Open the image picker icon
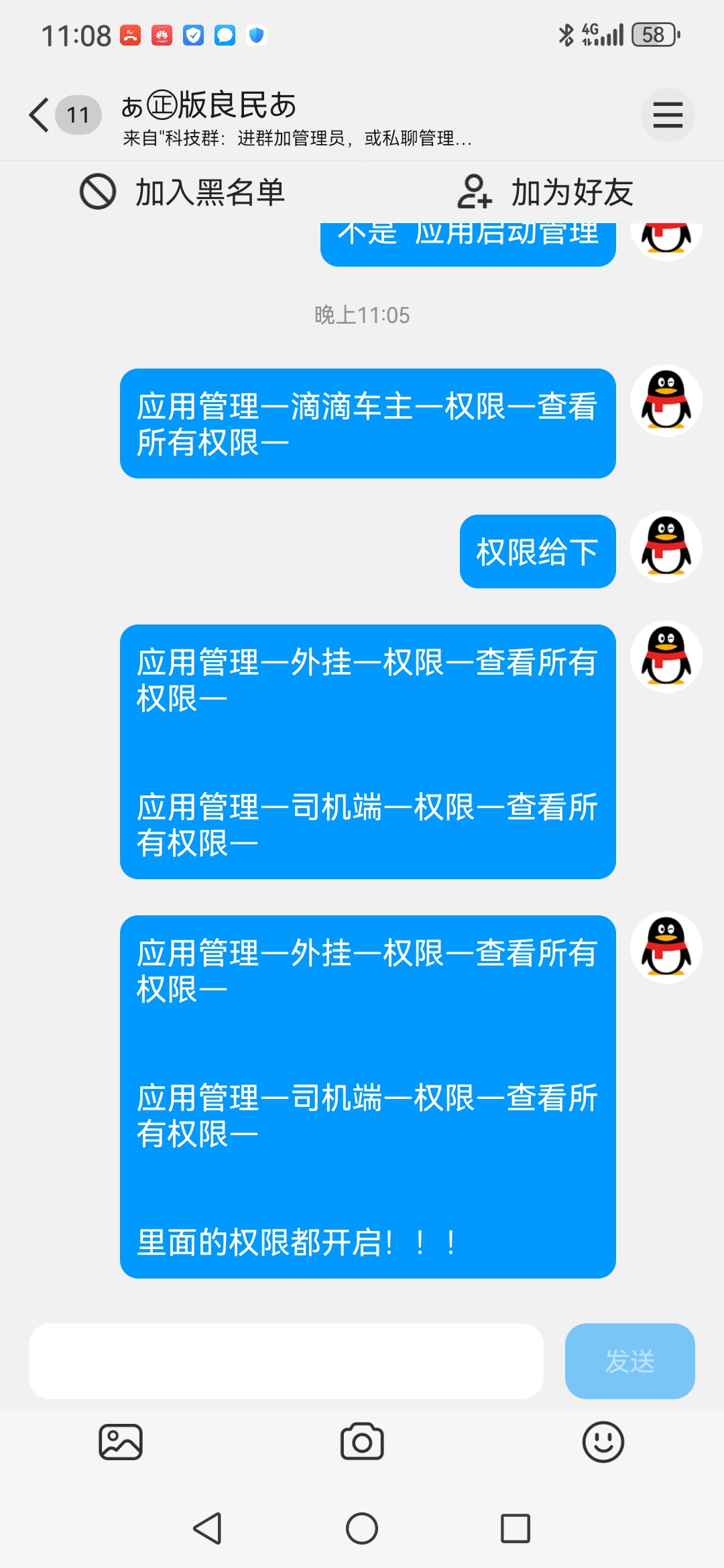 121,1442
